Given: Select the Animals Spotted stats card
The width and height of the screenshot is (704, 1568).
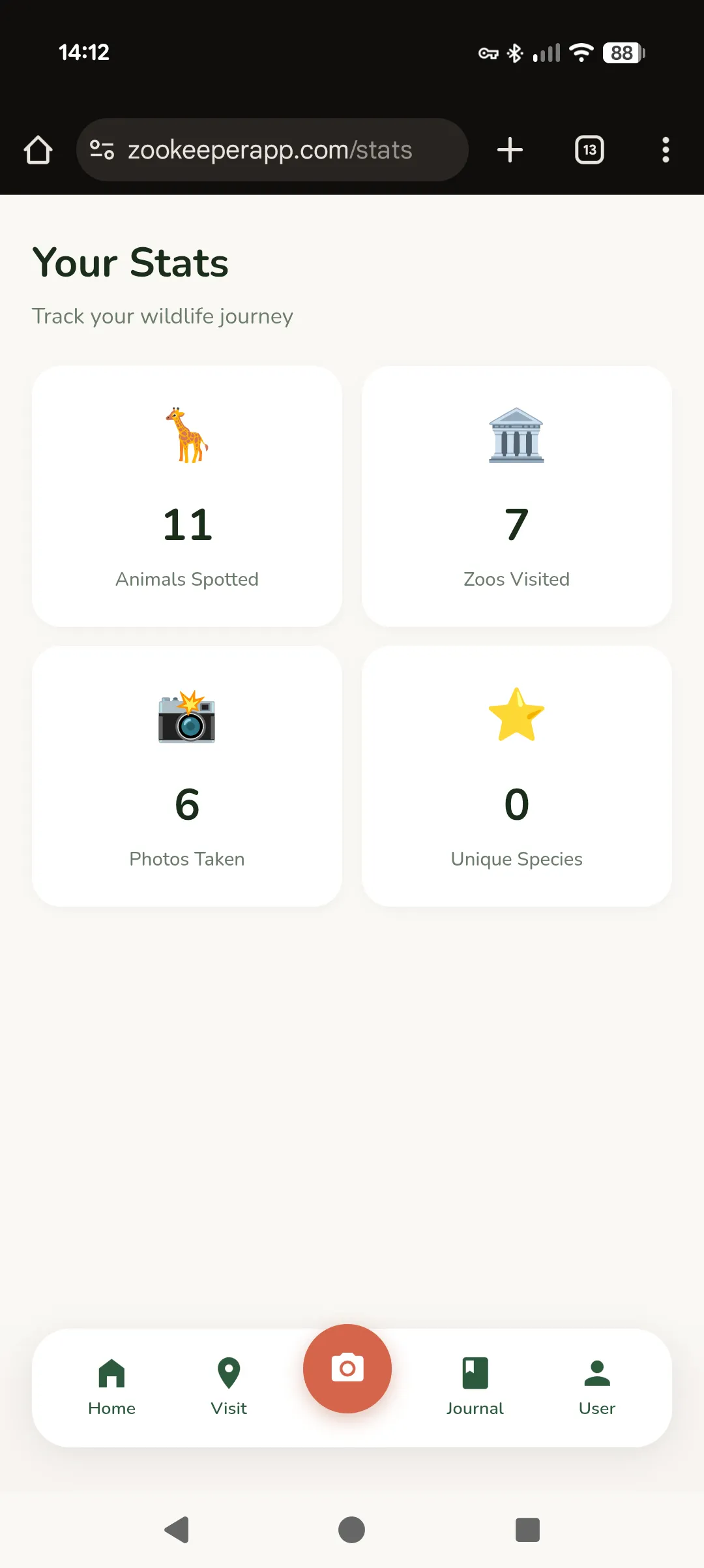Looking at the screenshot, I should click(x=187, y=497).
